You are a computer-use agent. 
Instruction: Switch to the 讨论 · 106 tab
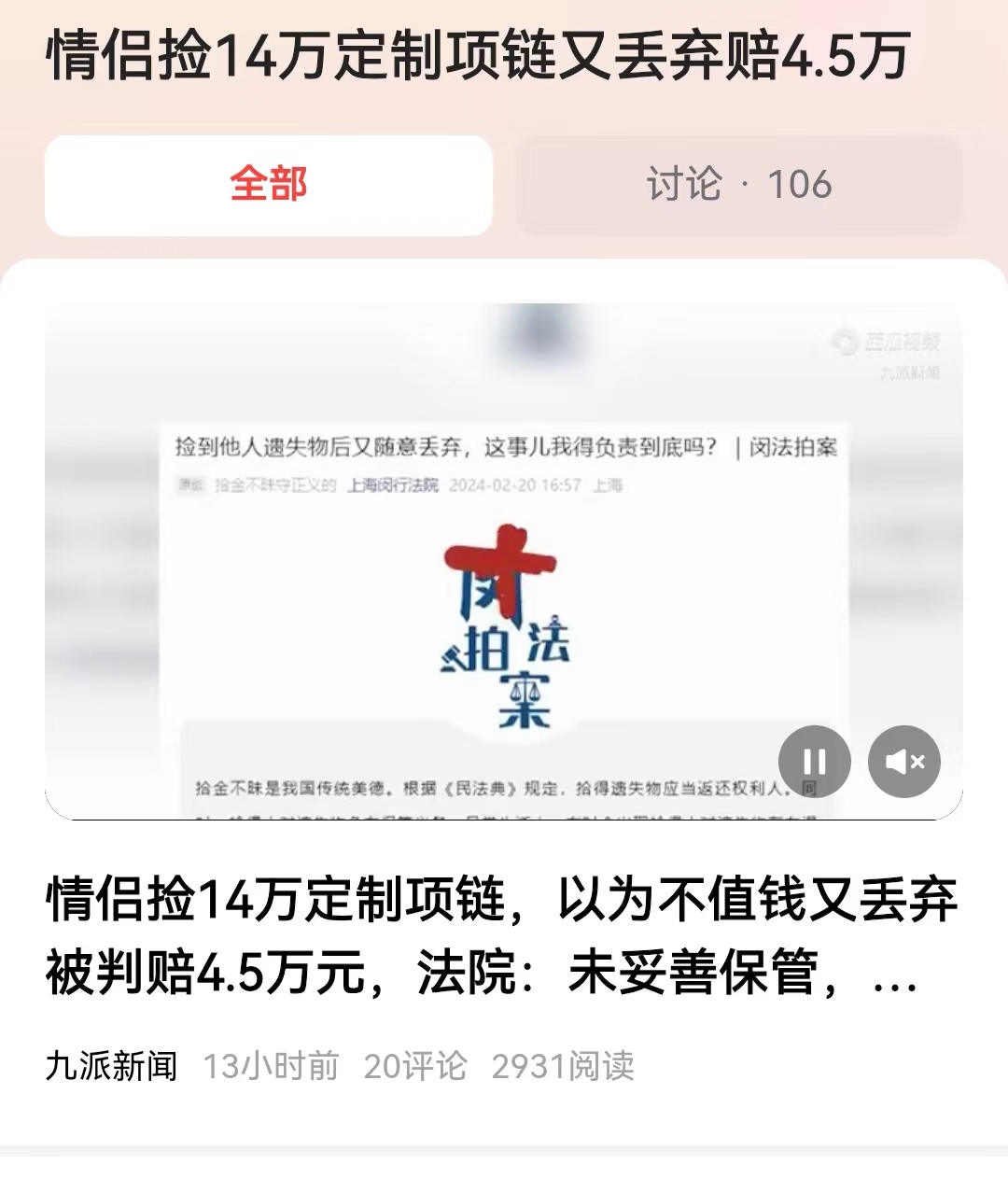pos(737,185)
